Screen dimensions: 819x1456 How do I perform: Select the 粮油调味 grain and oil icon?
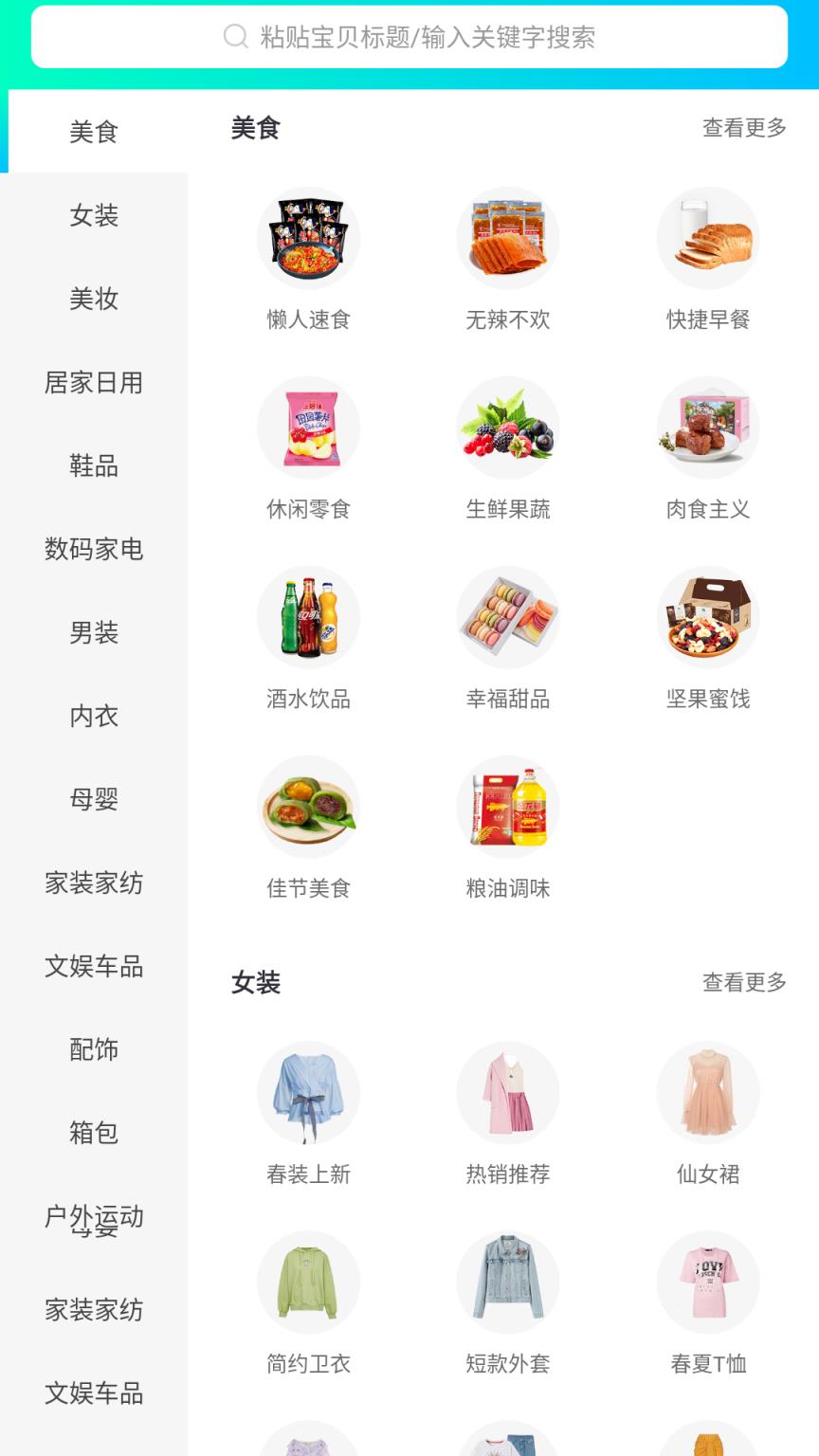tap(508, 806)
